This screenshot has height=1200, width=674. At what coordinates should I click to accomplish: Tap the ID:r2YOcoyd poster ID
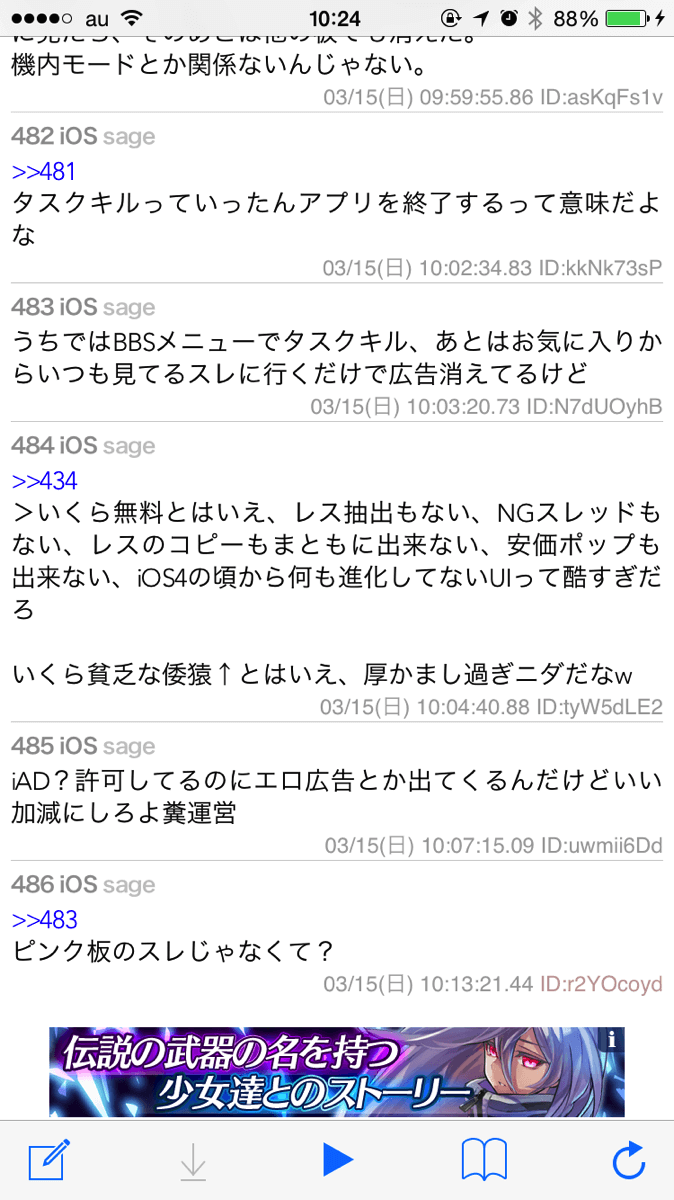600,984
